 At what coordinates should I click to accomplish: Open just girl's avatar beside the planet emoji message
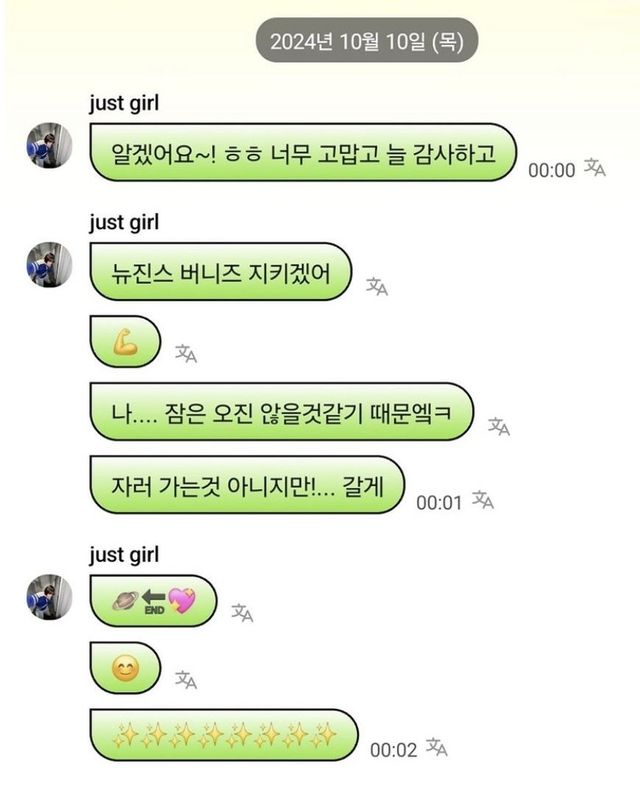[x=48, y=597]
